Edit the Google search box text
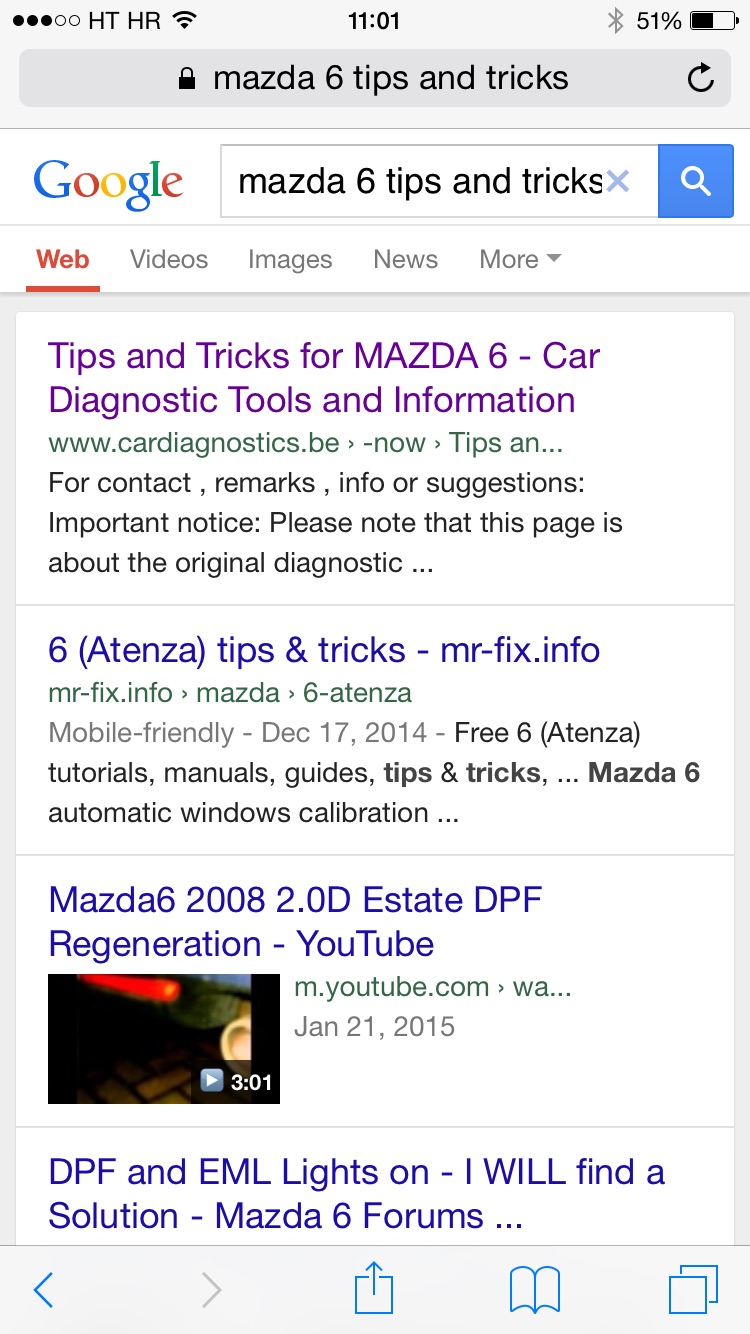This screenshot has width=750, height=1334. point(420,181)
